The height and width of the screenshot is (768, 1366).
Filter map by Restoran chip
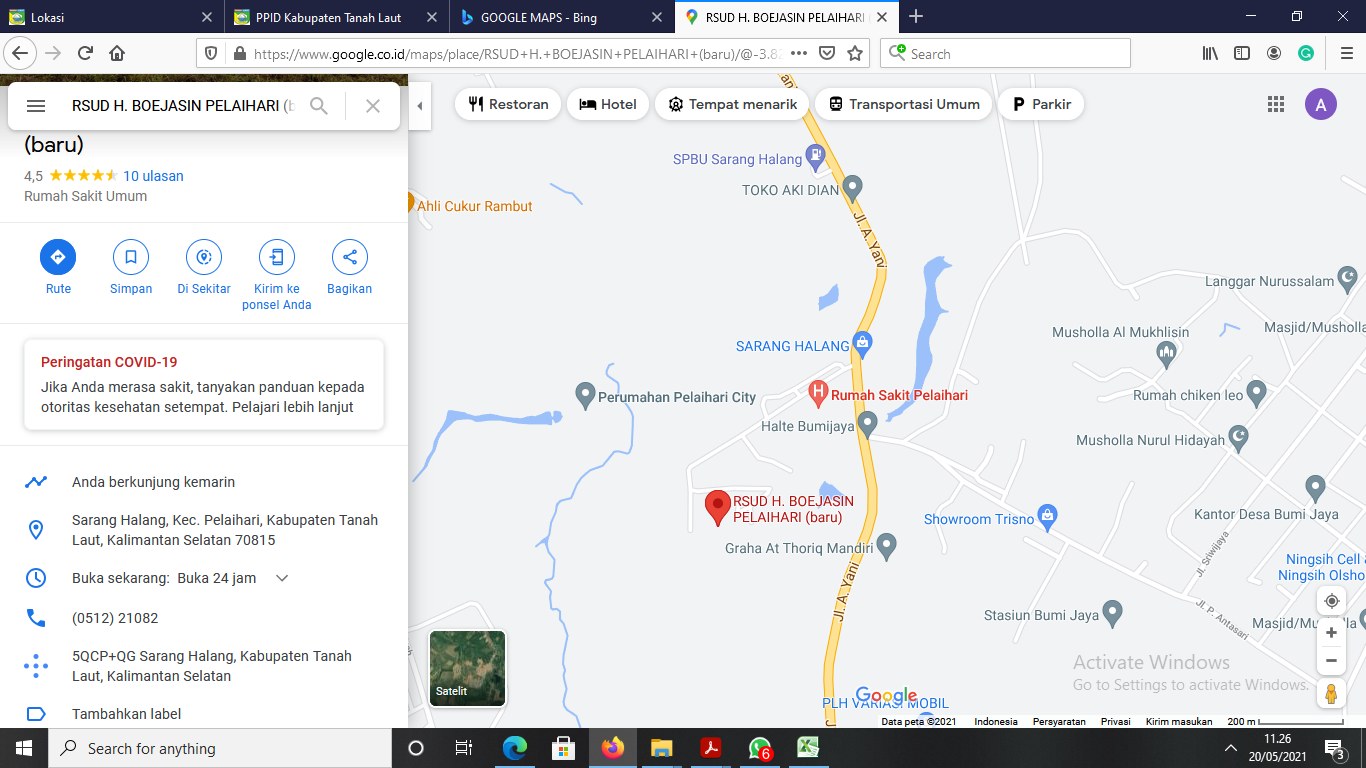pos(509,104)
